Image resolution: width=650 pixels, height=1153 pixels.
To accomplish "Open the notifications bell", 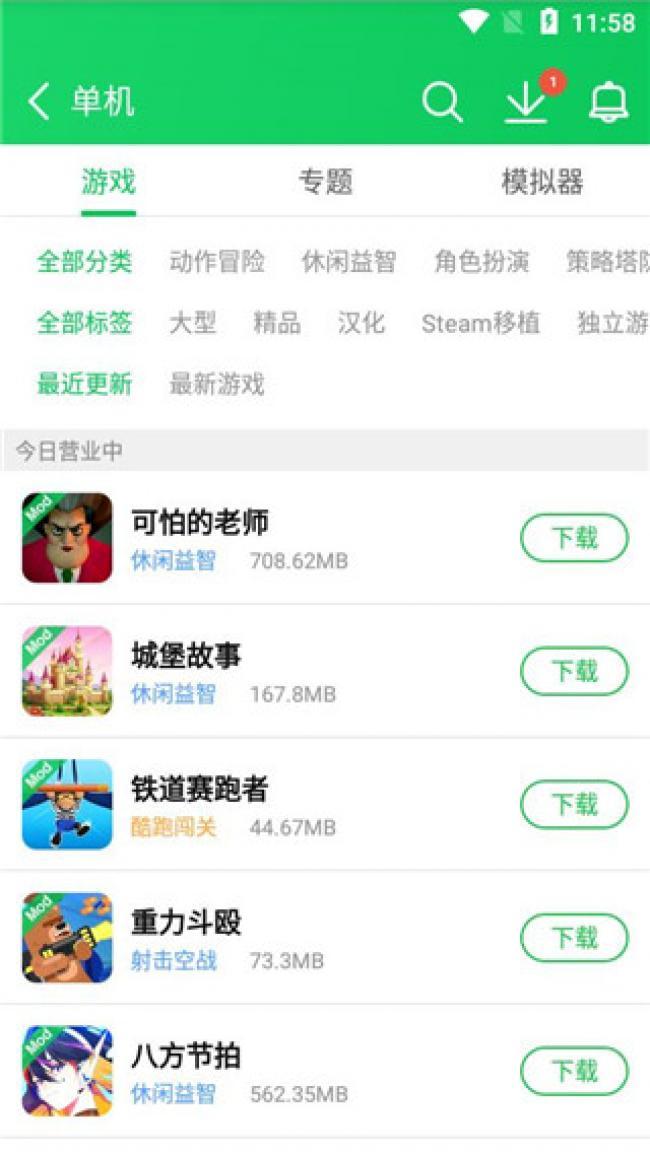I will click(x=608, y=102).
